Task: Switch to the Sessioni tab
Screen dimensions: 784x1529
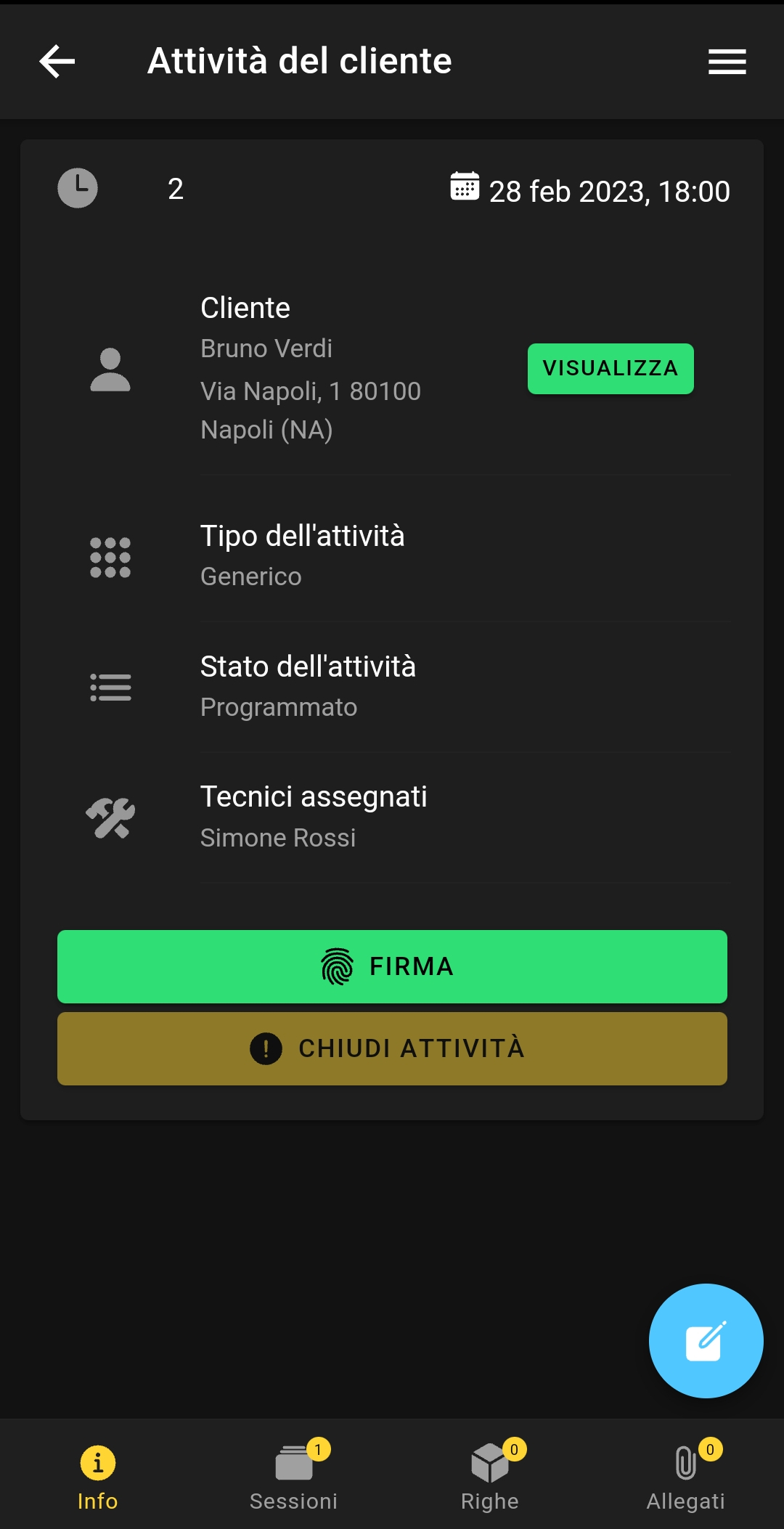Action: tap(294, 1475)
